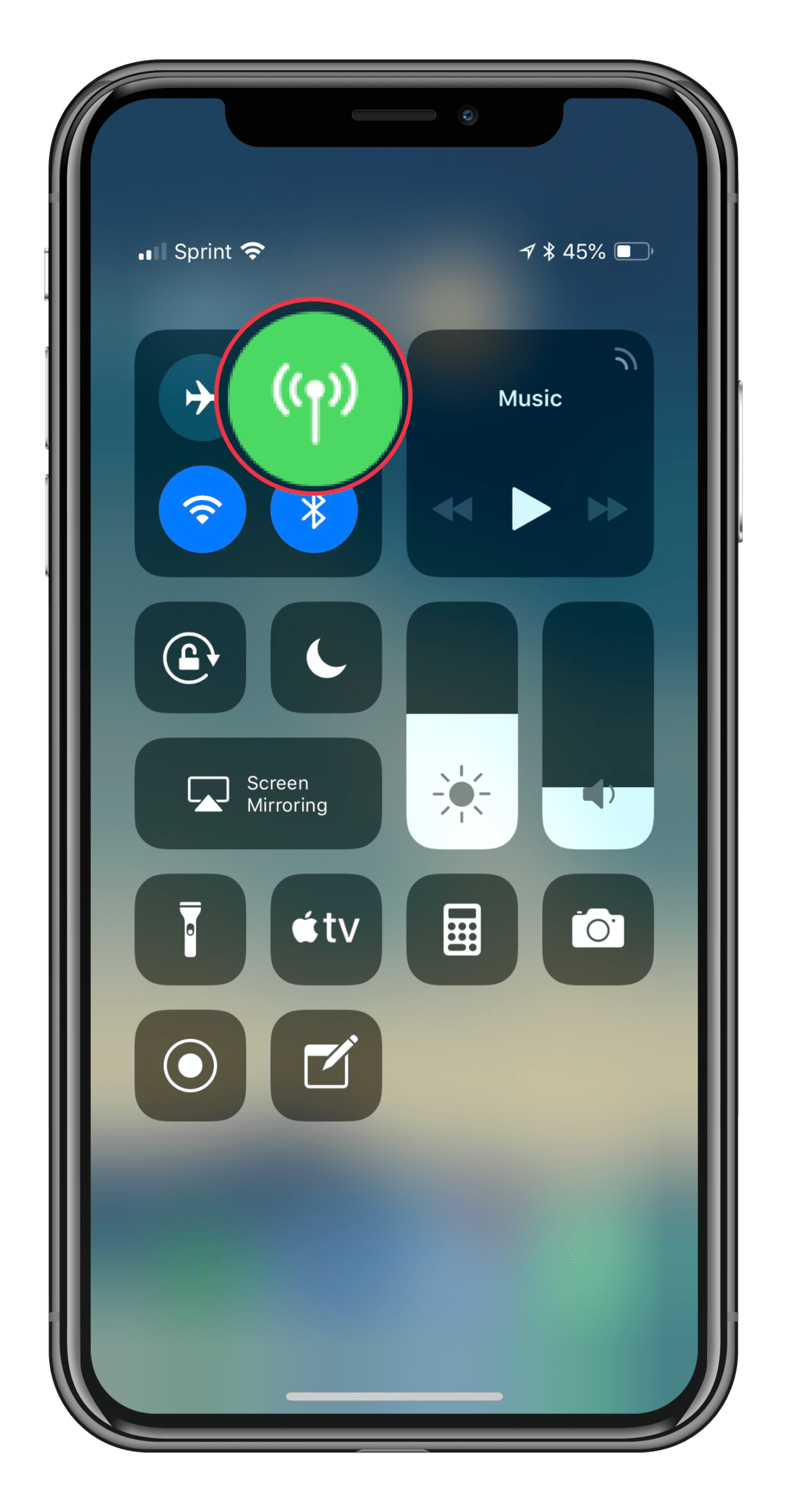
Task: Skip to next track
Action: tap(607, 509)
